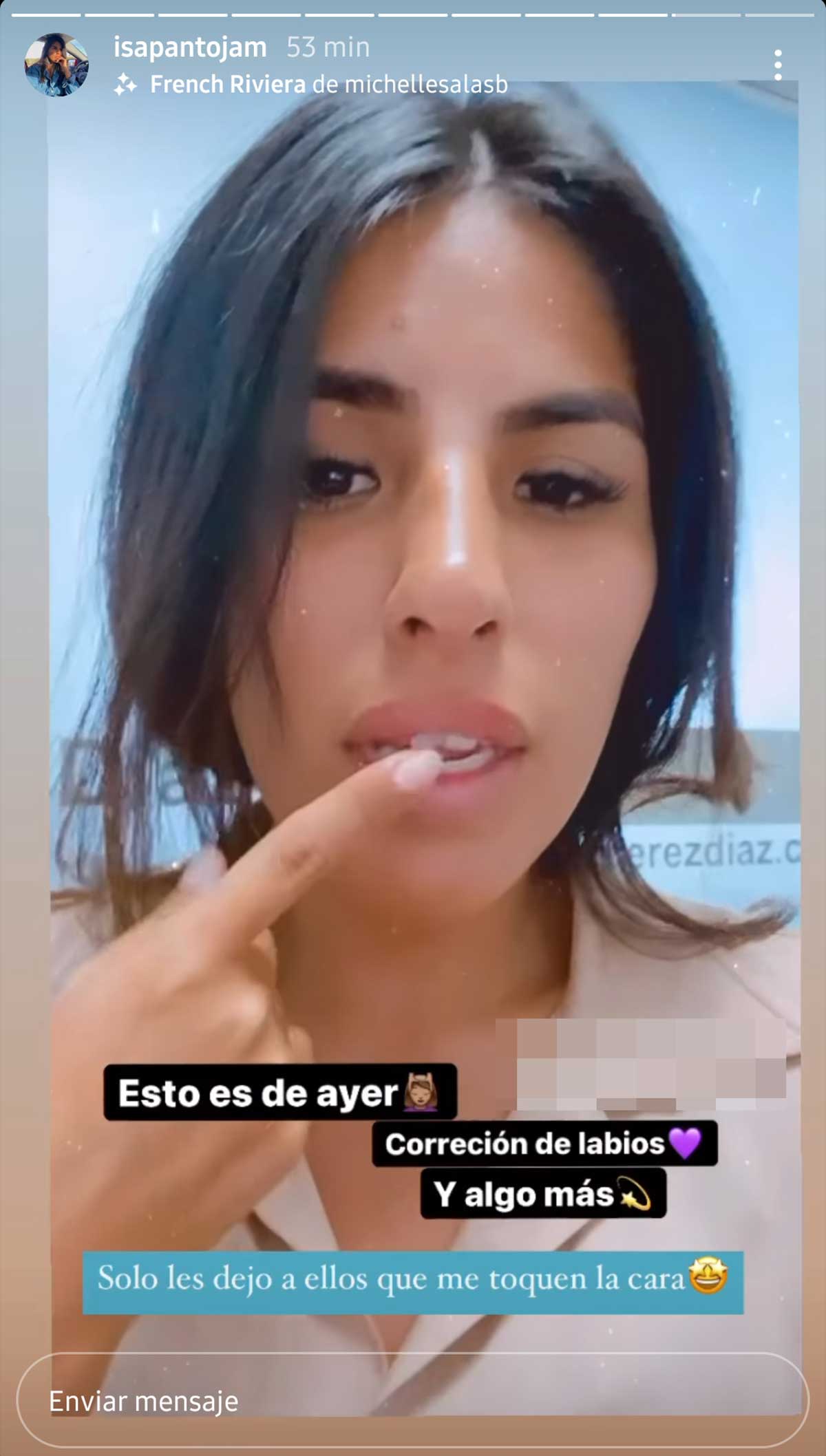
Task: Tap the isapantojam username
Action: tap(190, 47)
